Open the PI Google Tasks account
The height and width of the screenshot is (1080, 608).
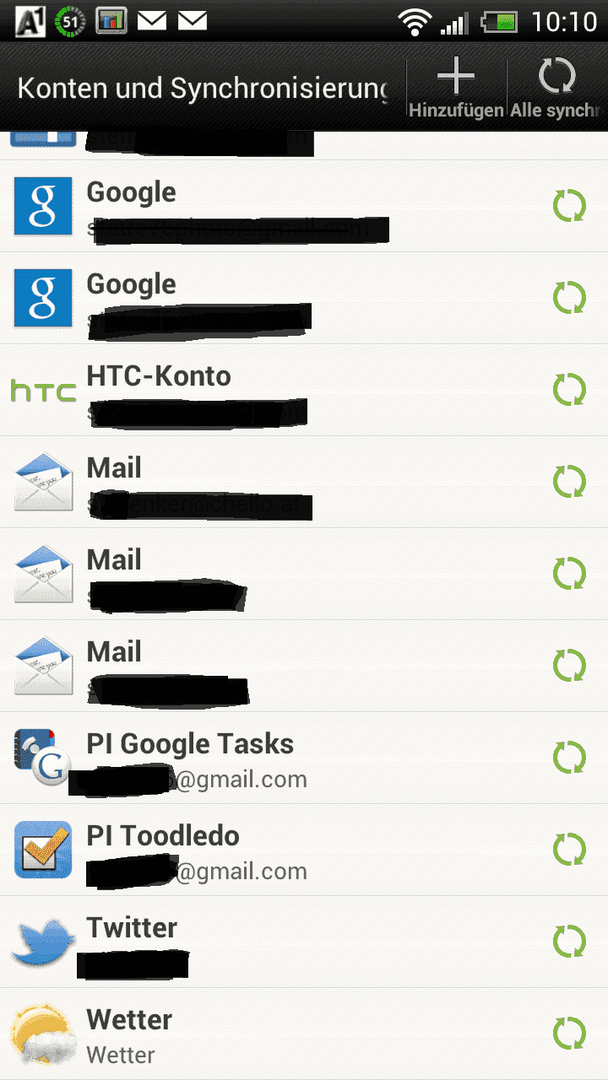304,758
